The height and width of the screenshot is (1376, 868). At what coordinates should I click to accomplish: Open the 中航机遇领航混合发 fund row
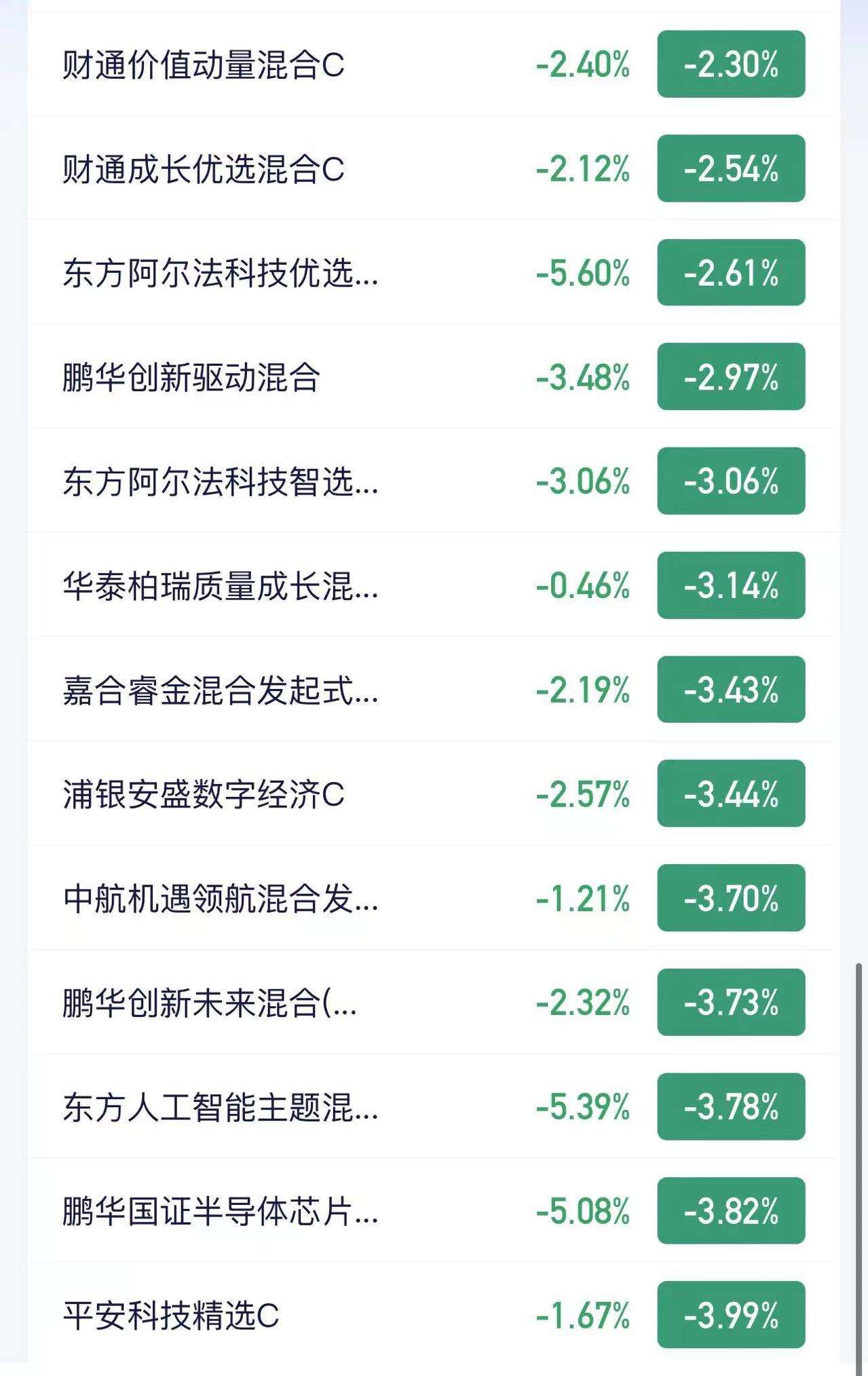(434, 897)
